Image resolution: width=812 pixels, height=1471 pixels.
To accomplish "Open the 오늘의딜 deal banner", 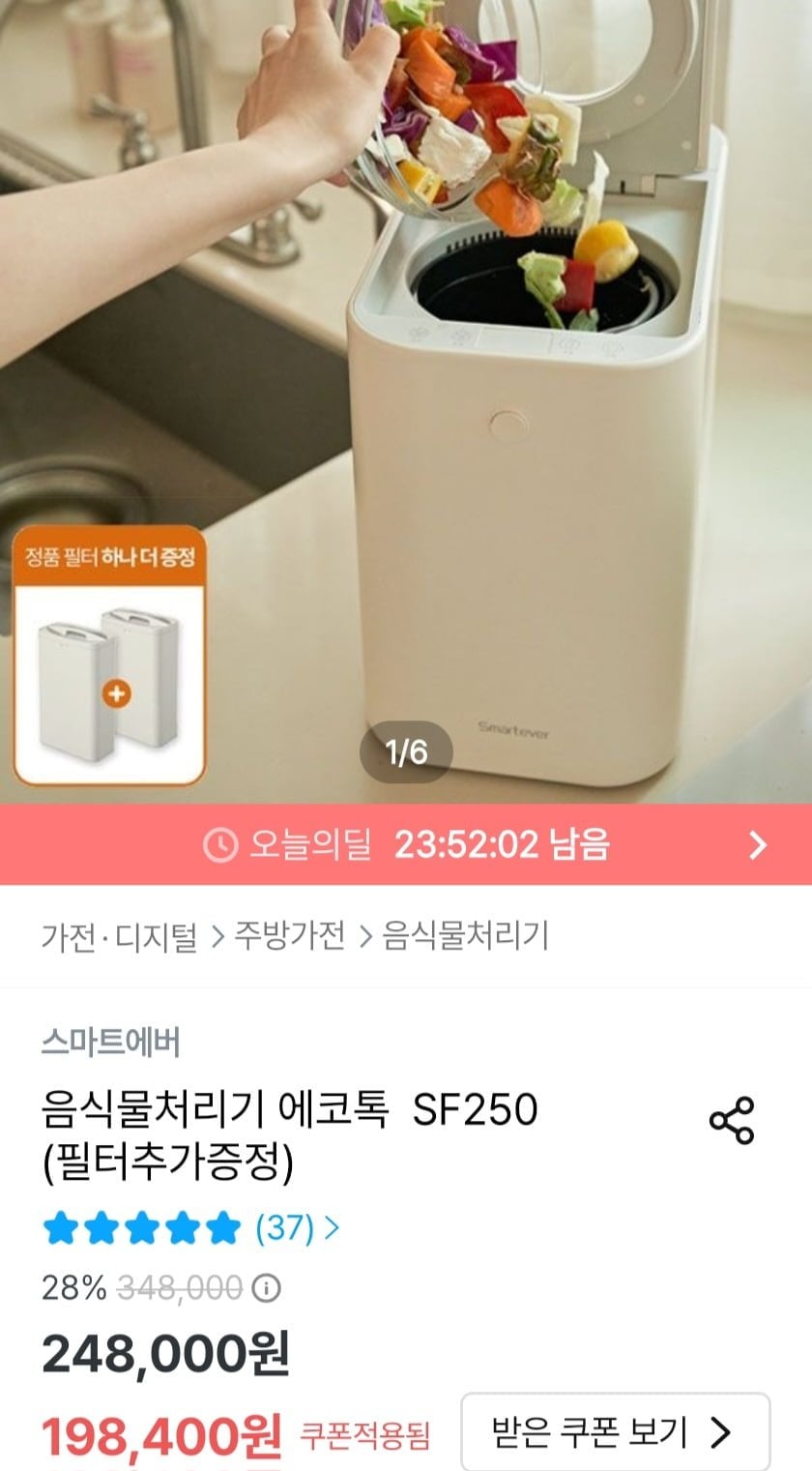I will (x=406, y=845).
